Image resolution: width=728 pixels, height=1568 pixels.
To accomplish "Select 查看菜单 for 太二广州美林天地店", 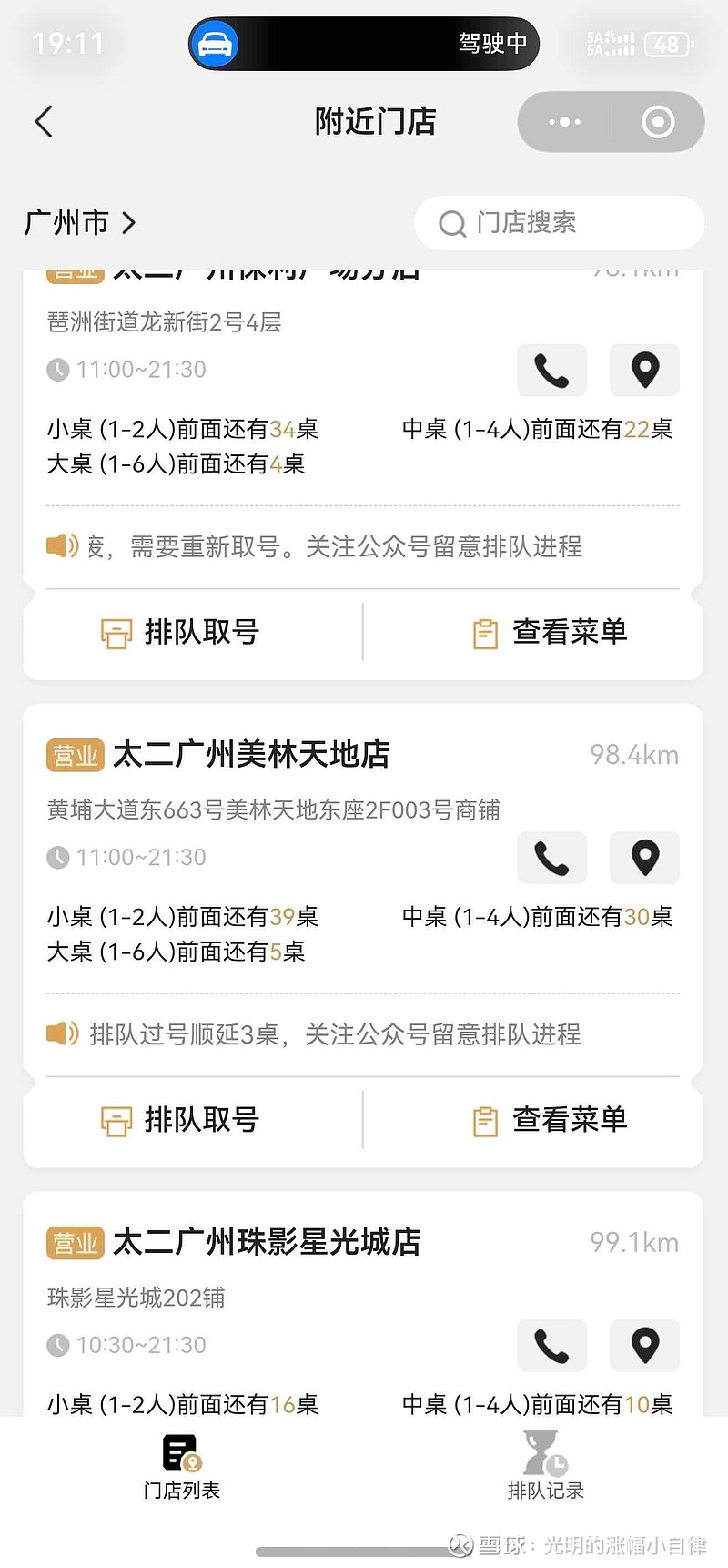I will (x=551, y=1120).
